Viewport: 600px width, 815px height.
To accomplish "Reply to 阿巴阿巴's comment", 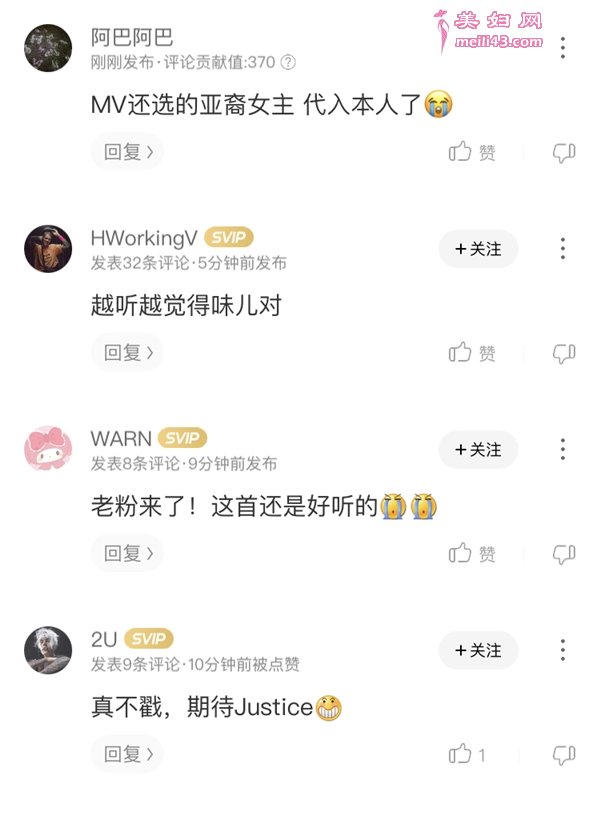I will [127, 152].
